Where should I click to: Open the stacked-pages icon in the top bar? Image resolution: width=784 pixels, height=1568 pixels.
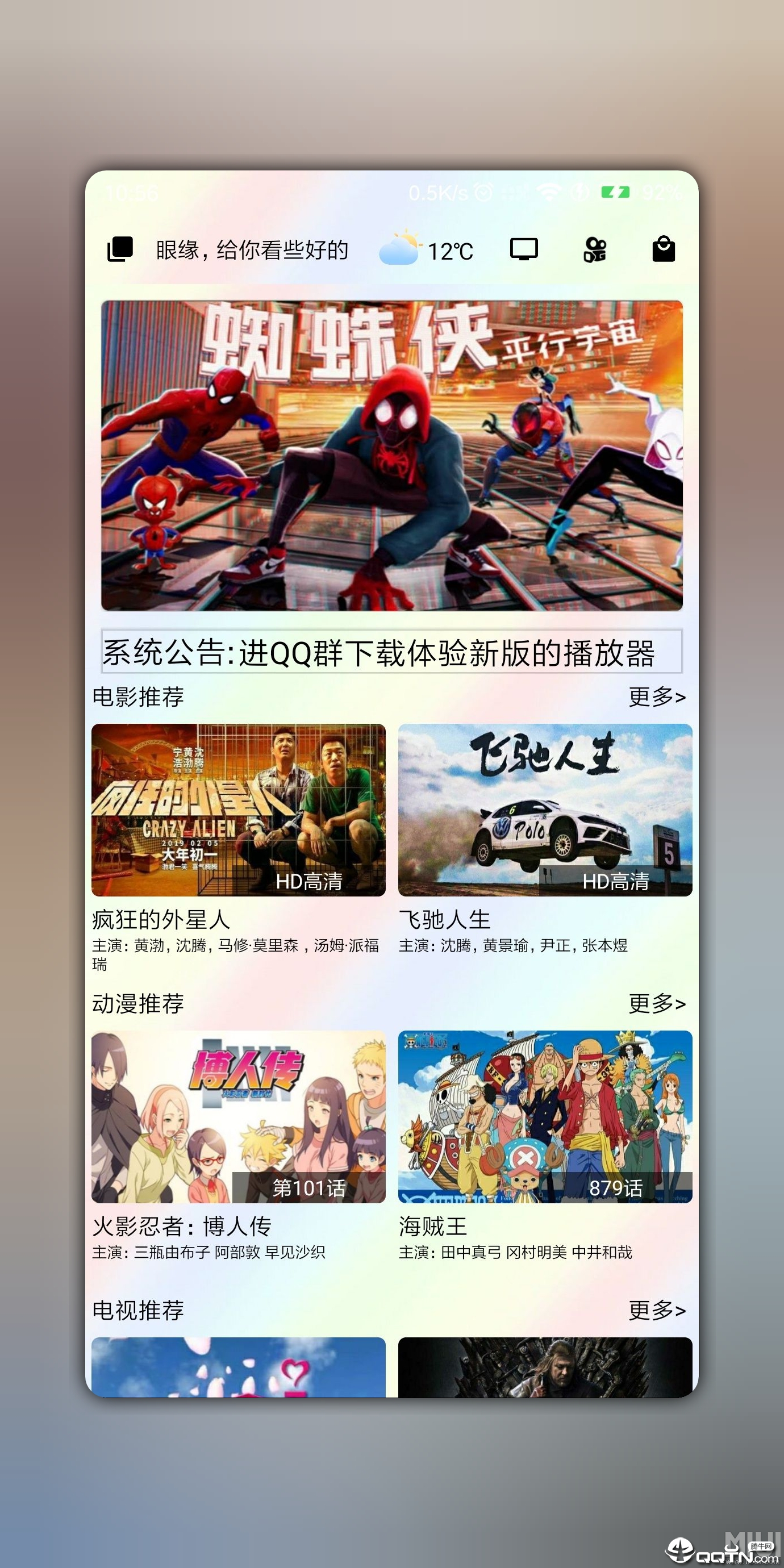120,249
